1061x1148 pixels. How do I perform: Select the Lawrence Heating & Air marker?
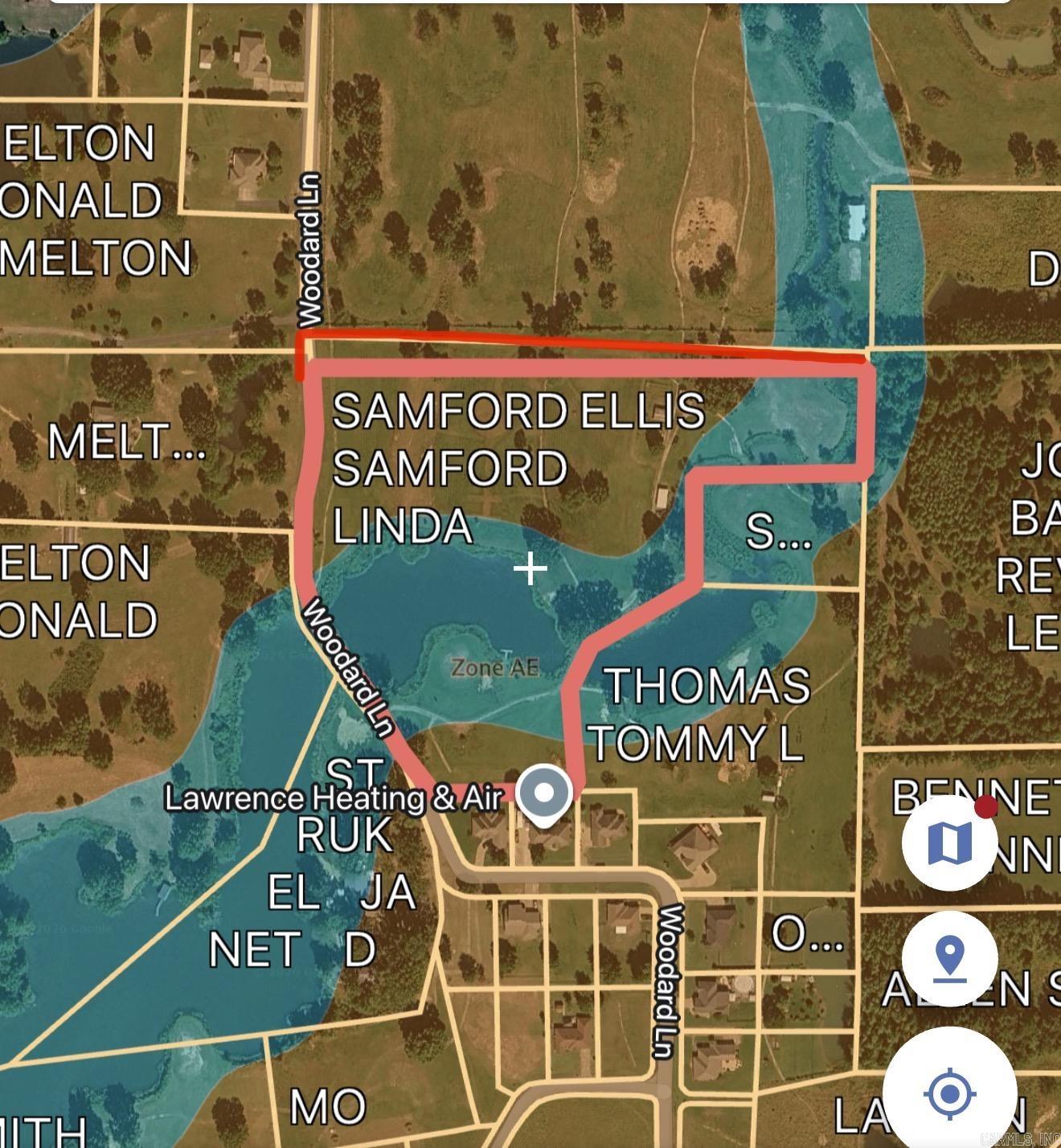pyautogui.click(x=544, y=794)
